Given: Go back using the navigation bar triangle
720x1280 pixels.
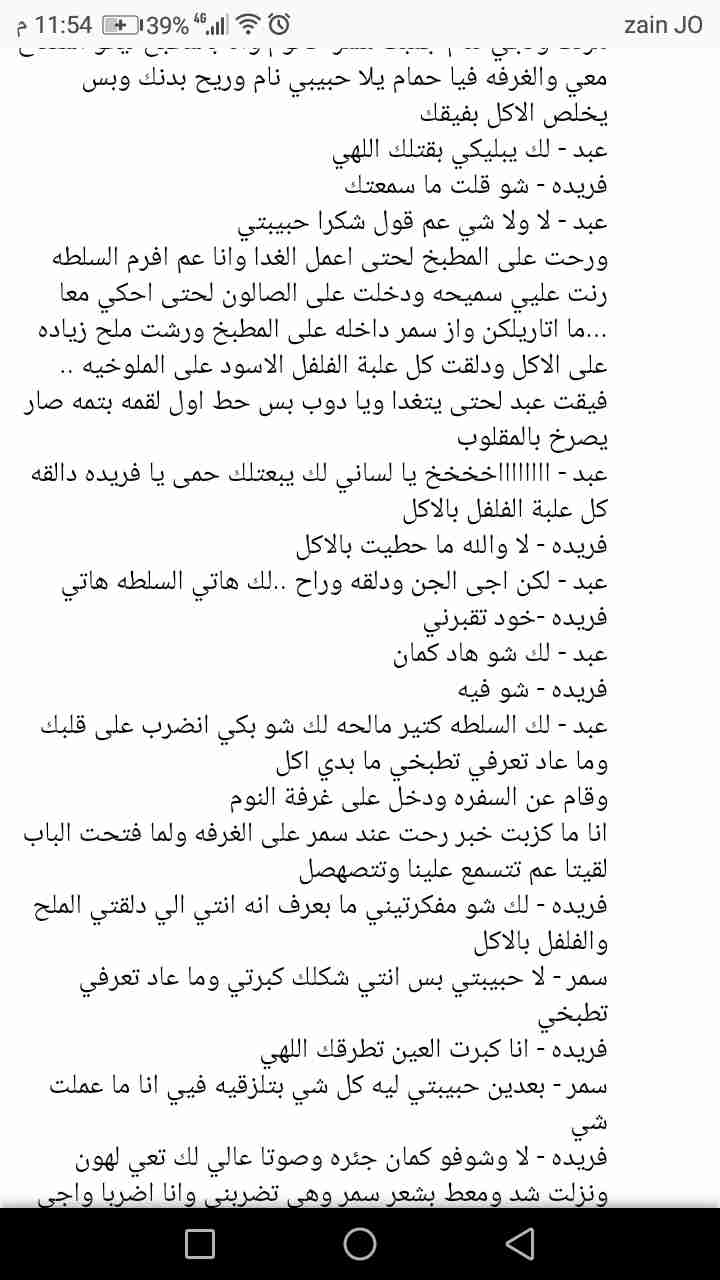Looking at the screenshot, I should 519,1243.
